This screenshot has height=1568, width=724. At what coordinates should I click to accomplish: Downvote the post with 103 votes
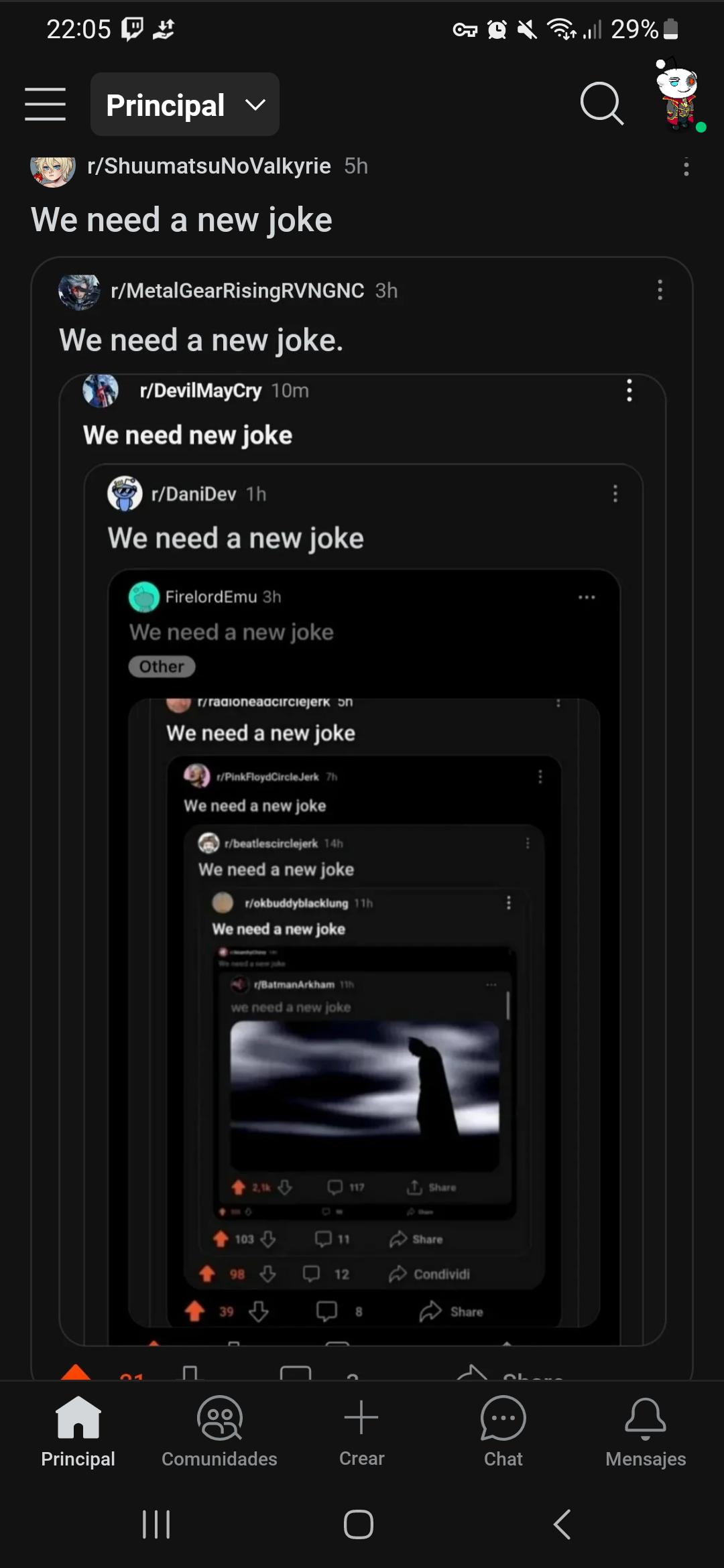[267, 1238]
